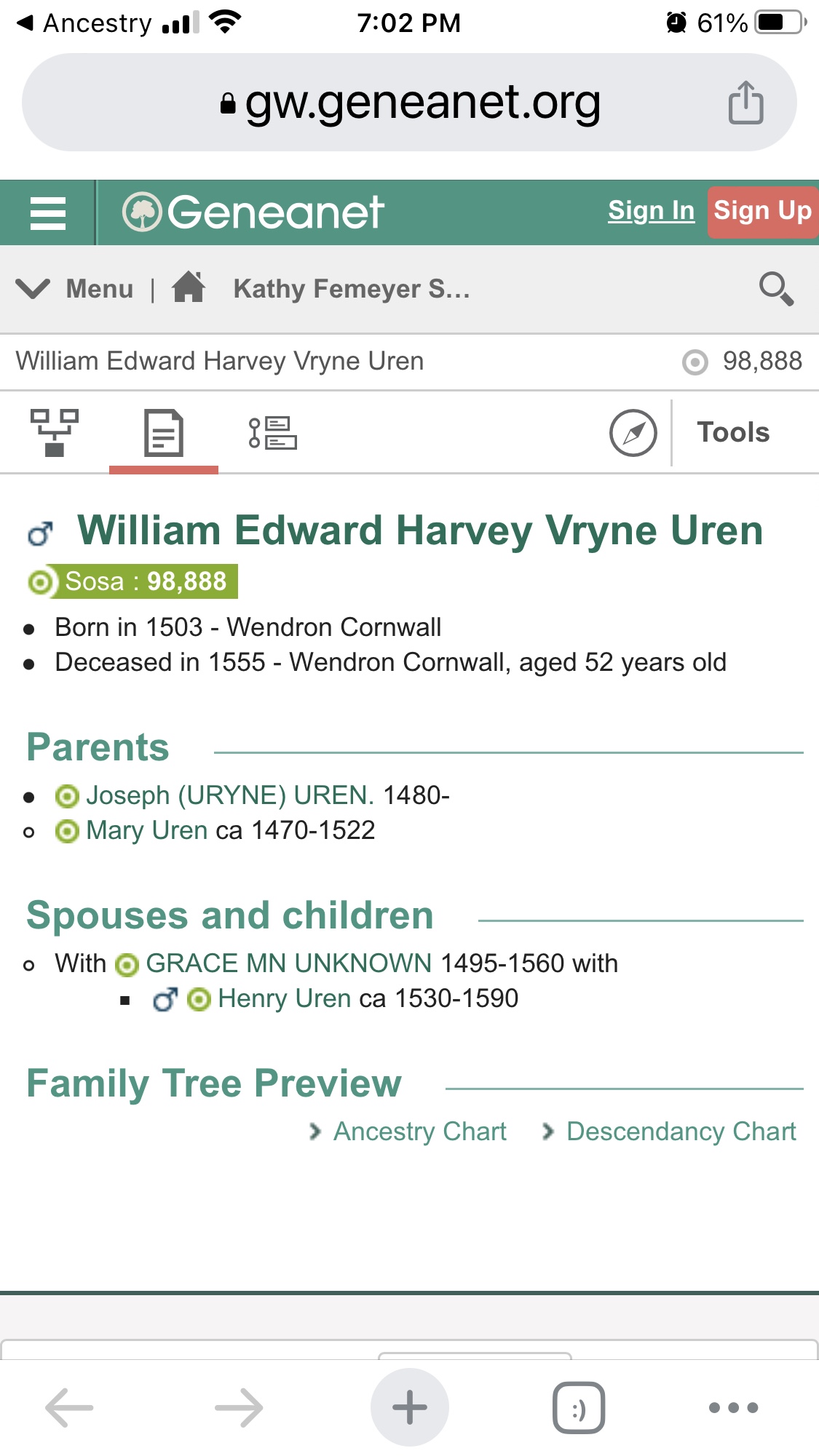
Task: Open the Ancestry Chart
Action: tap(419, 1131)
